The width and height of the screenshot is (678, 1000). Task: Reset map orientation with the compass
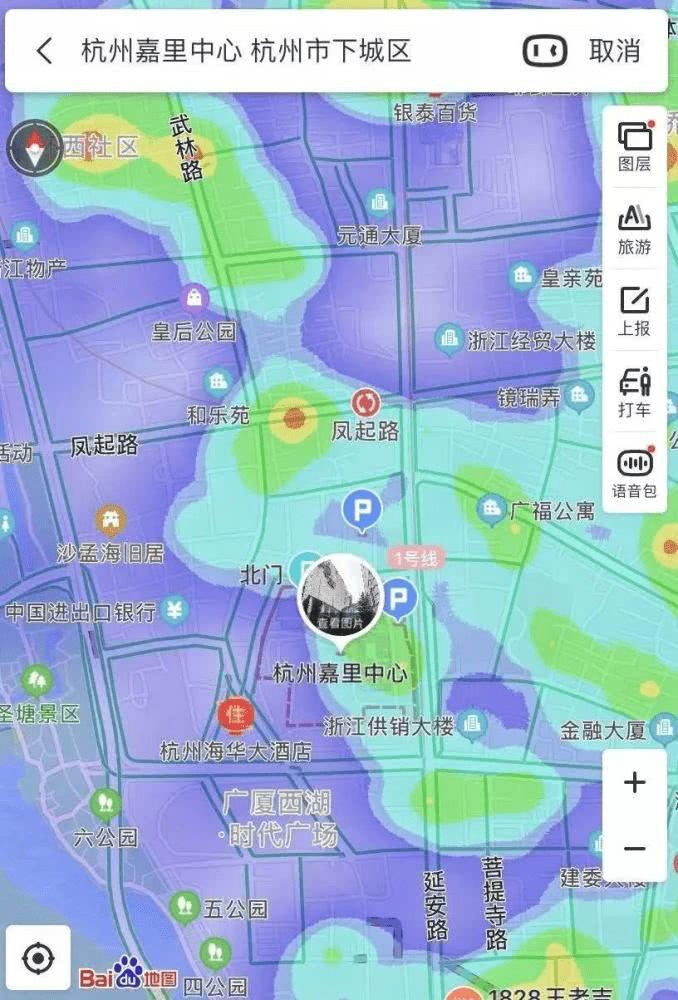tap(35, 149)
